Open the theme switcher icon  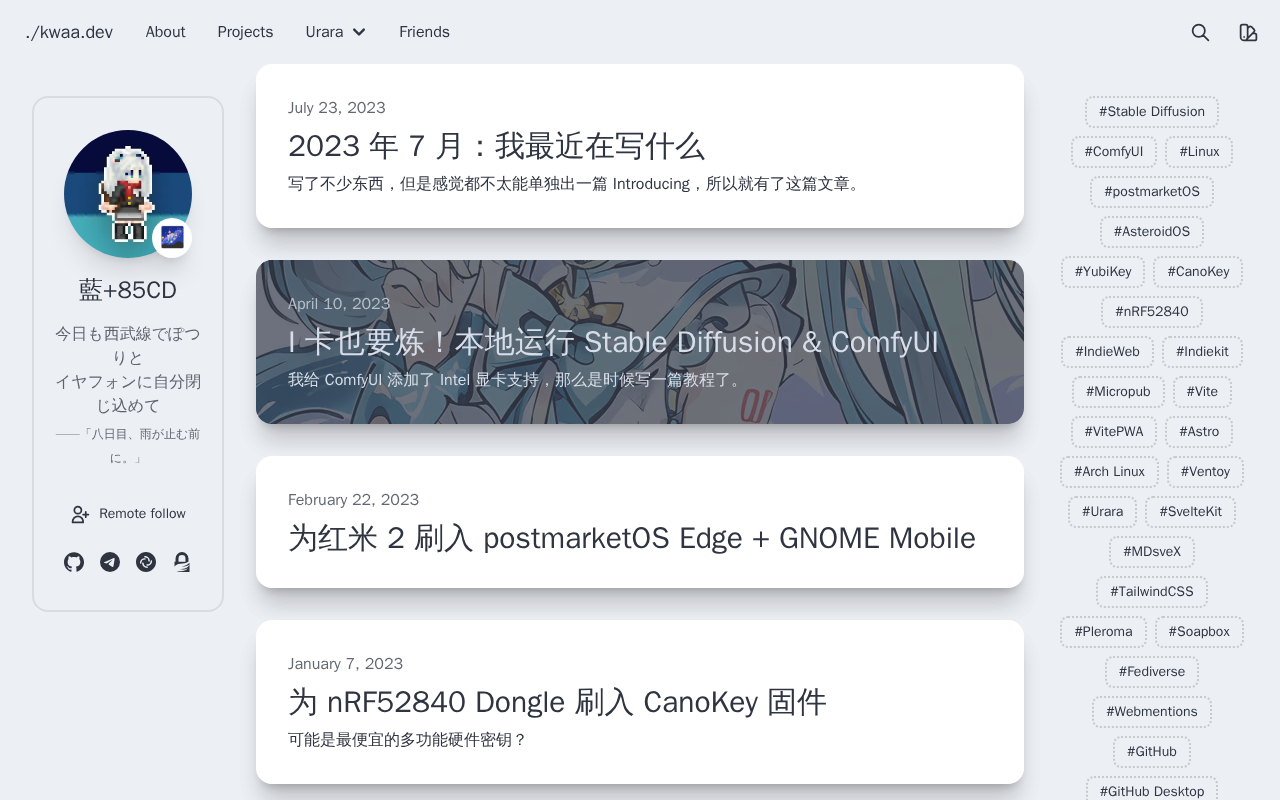(x=1248, y=32)
